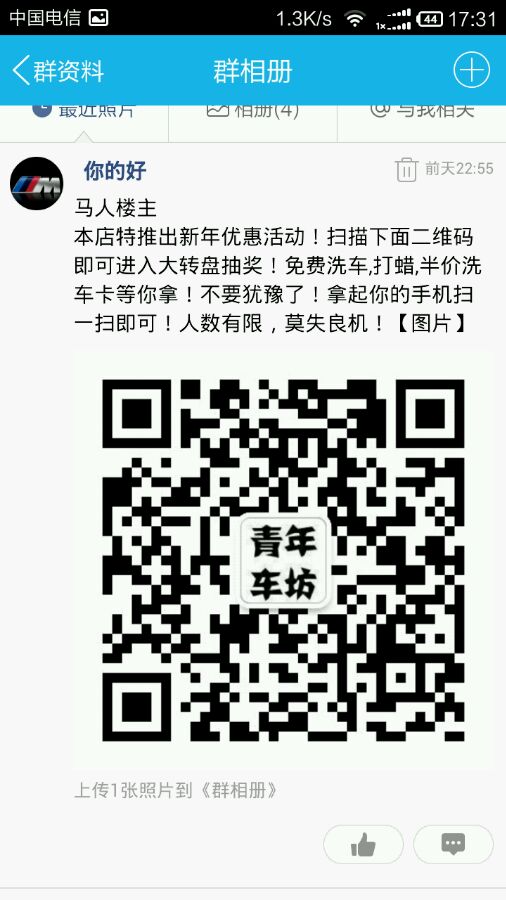Open 你的好's profile avatar
This screenshot has height=900, width=506.
tap(37, 184)
